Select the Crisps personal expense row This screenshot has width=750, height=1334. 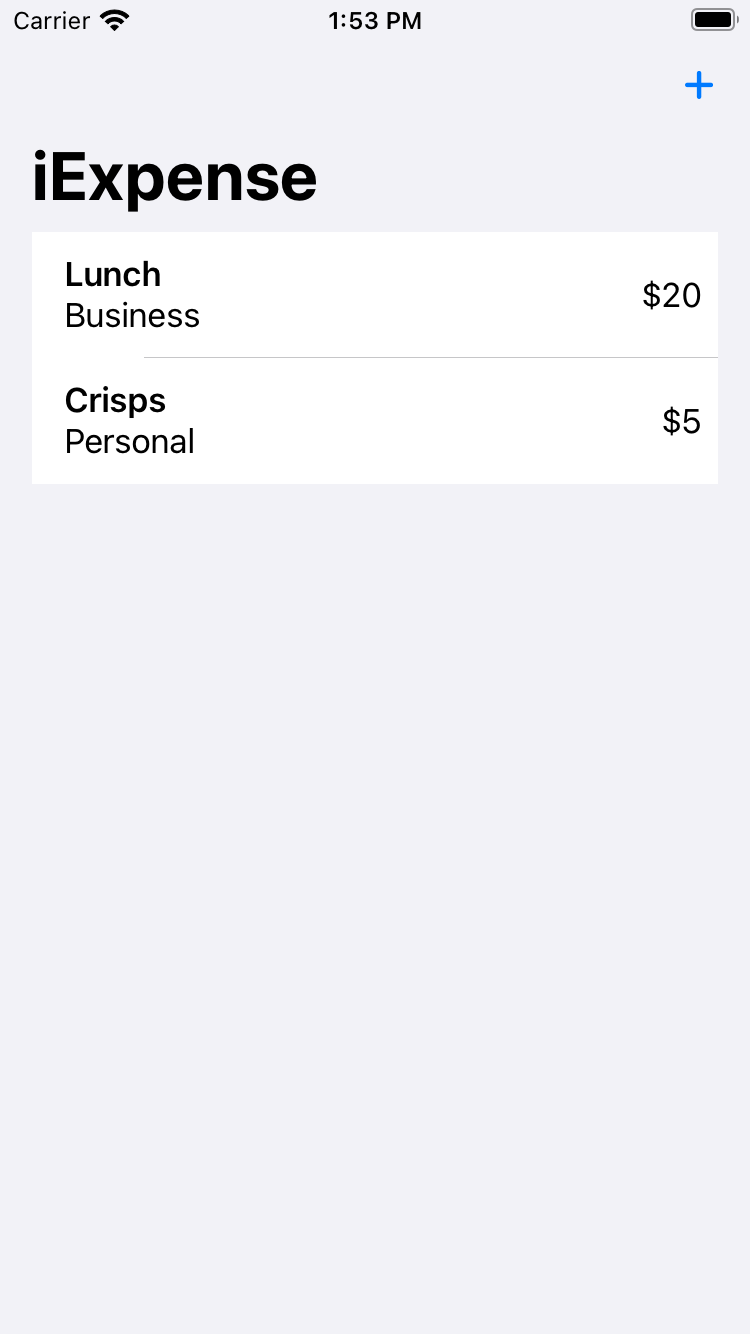tap(374, 421)
